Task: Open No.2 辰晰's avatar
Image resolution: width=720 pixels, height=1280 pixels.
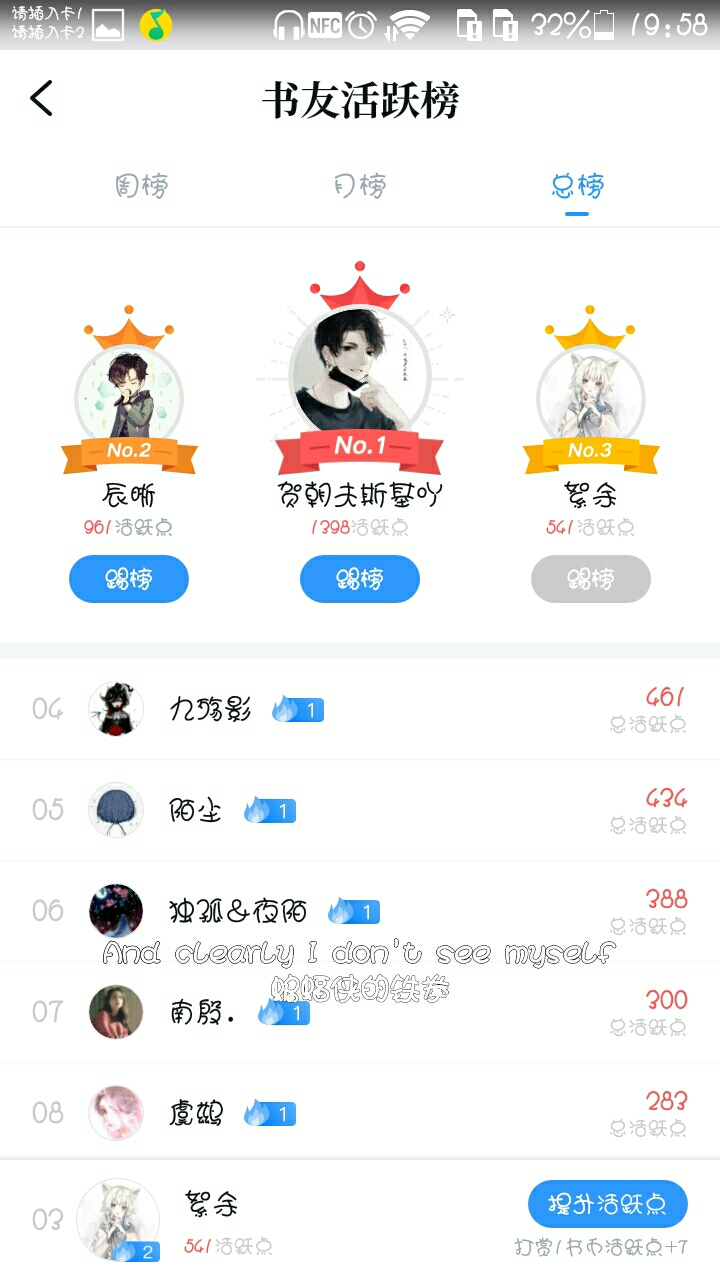Action: click(x=129, y=395)
